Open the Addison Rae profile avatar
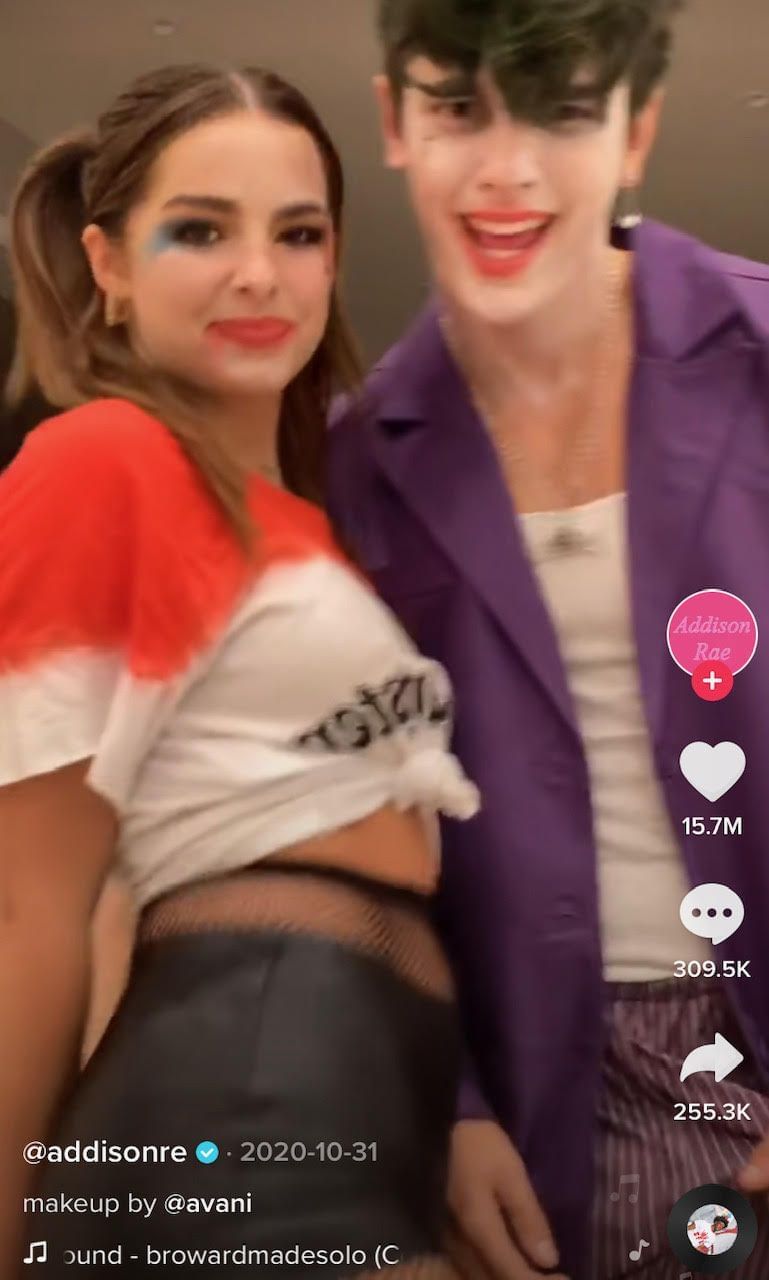769x1280 pixels. pyautogui.click(x=712, y=634)
